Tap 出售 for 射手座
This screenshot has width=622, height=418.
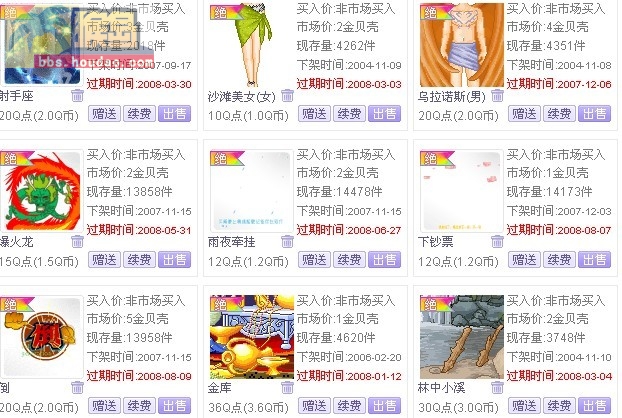click(175, 114)
